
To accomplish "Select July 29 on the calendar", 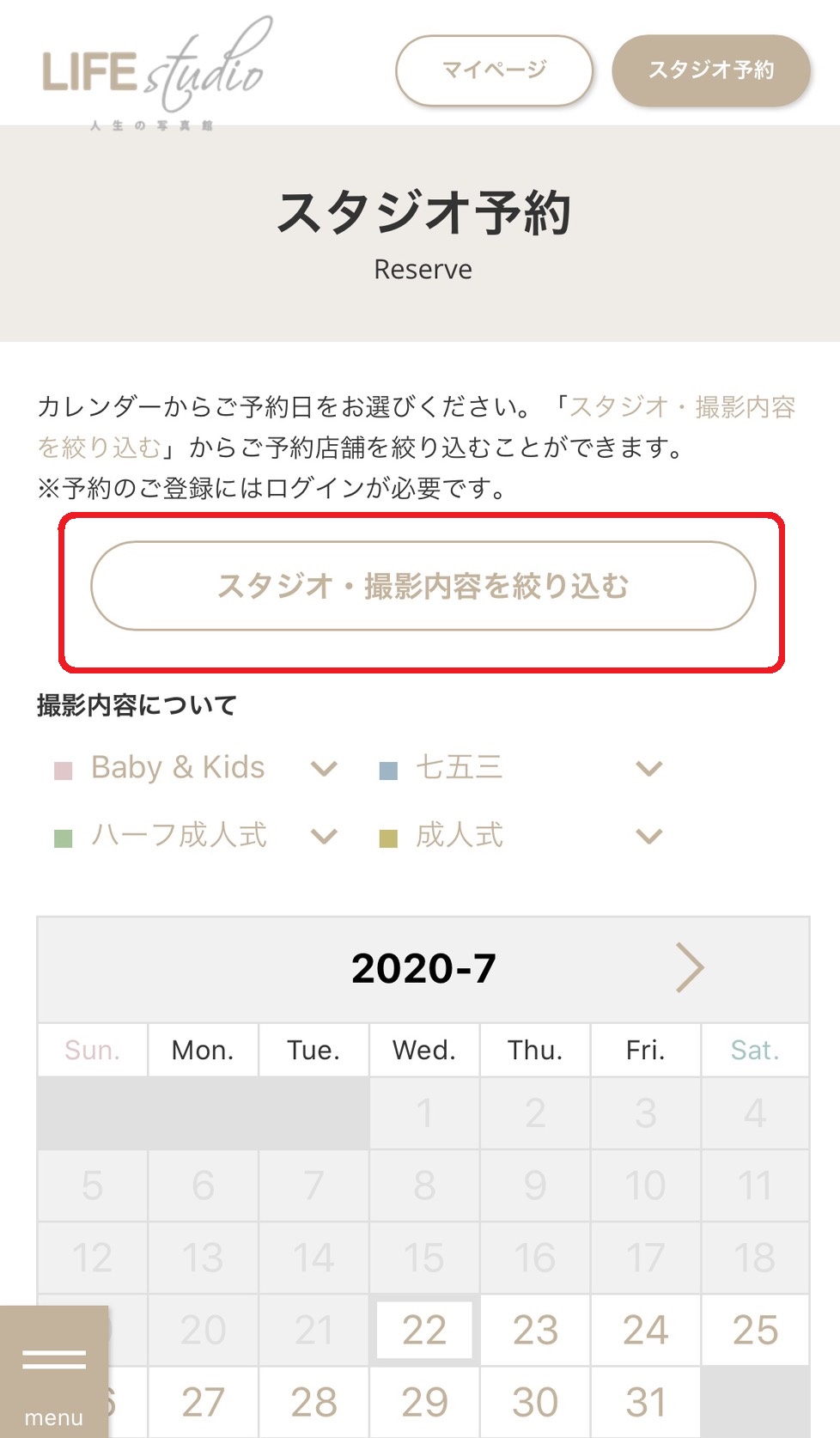I will coord(424,1402).
